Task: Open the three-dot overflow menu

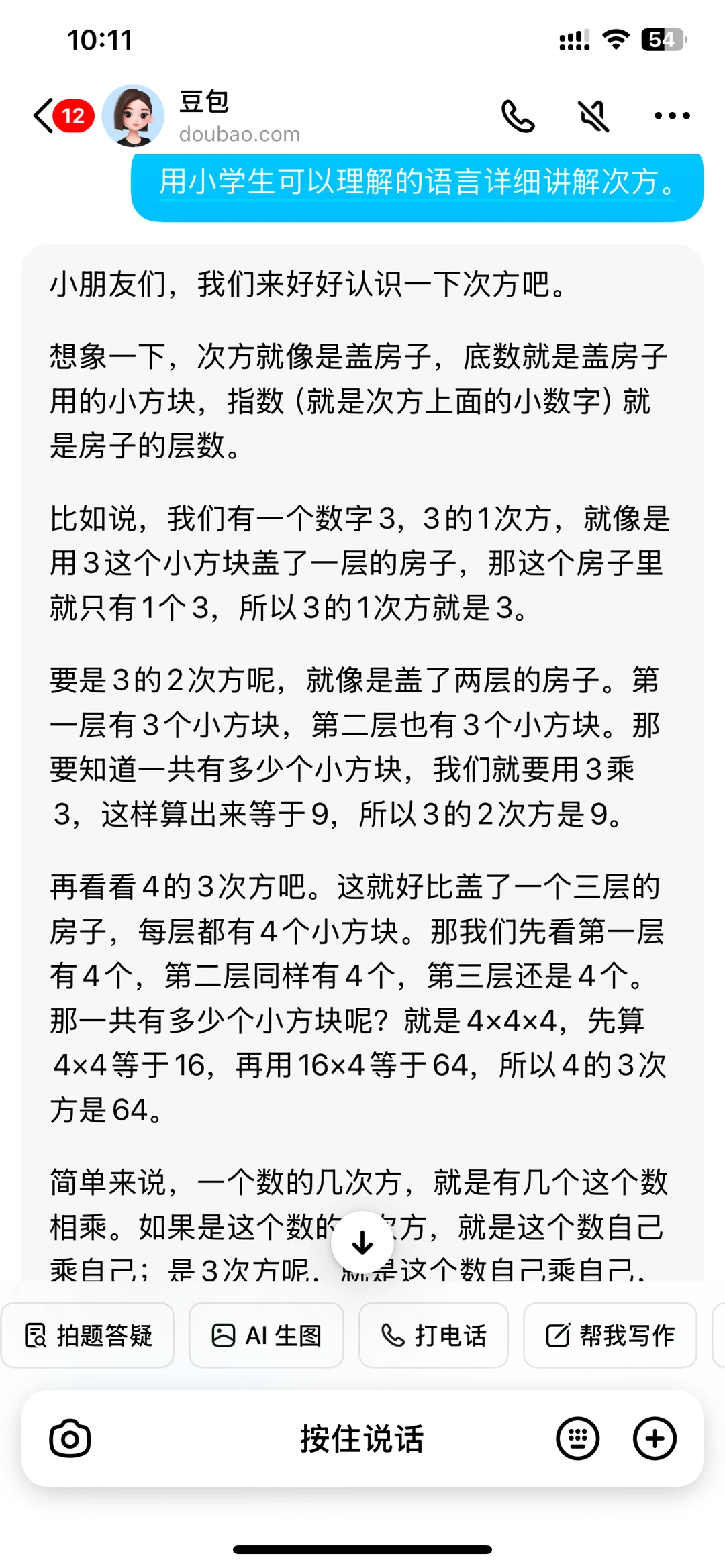Action: point(672,116)
